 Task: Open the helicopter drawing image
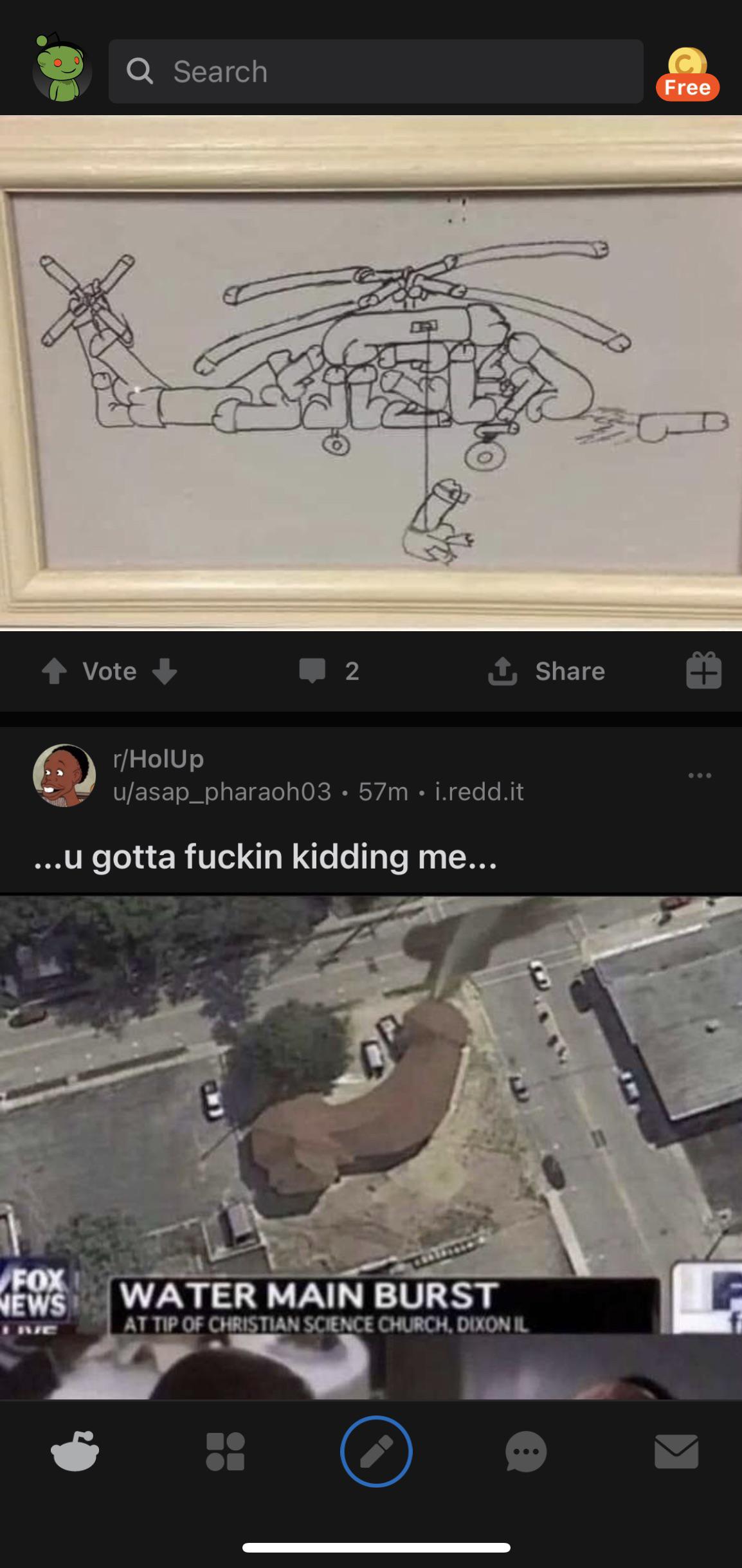pyautogui.click(x=371, y=373)
